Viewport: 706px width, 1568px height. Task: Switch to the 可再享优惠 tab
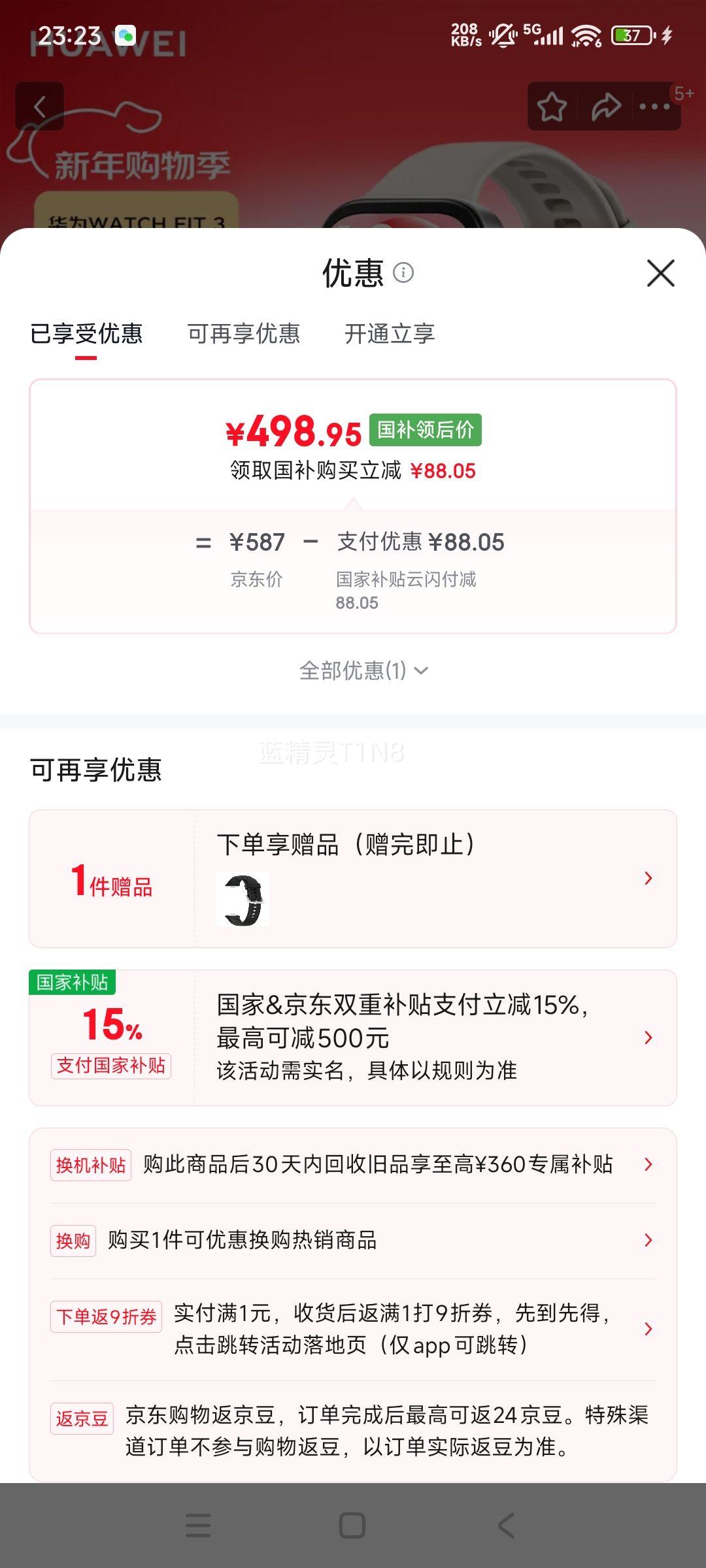pyautogui.click(x=244, y=334)
